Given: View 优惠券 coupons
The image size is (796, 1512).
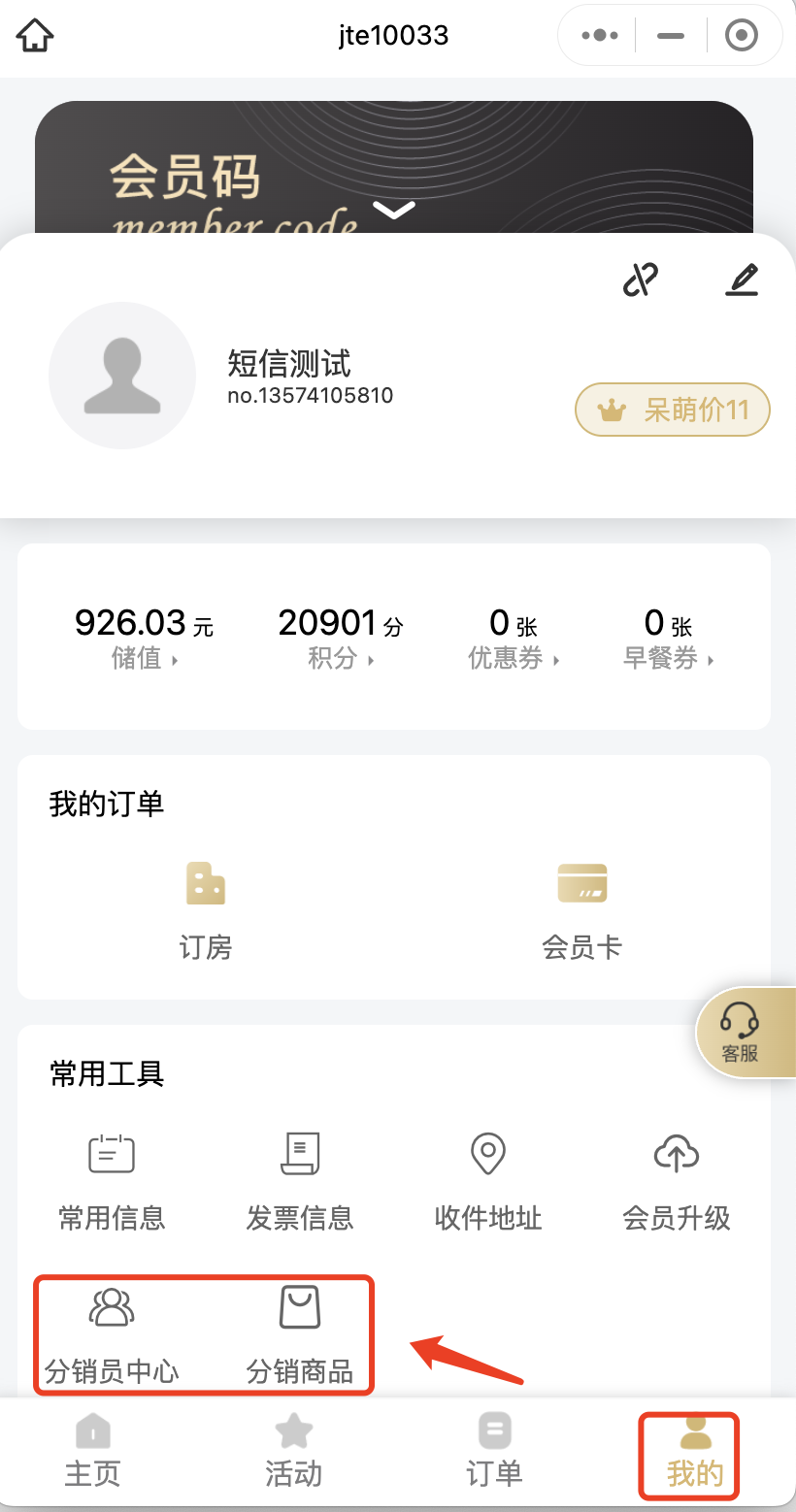Looking at the screenshot, I should [x=514, y=637].
